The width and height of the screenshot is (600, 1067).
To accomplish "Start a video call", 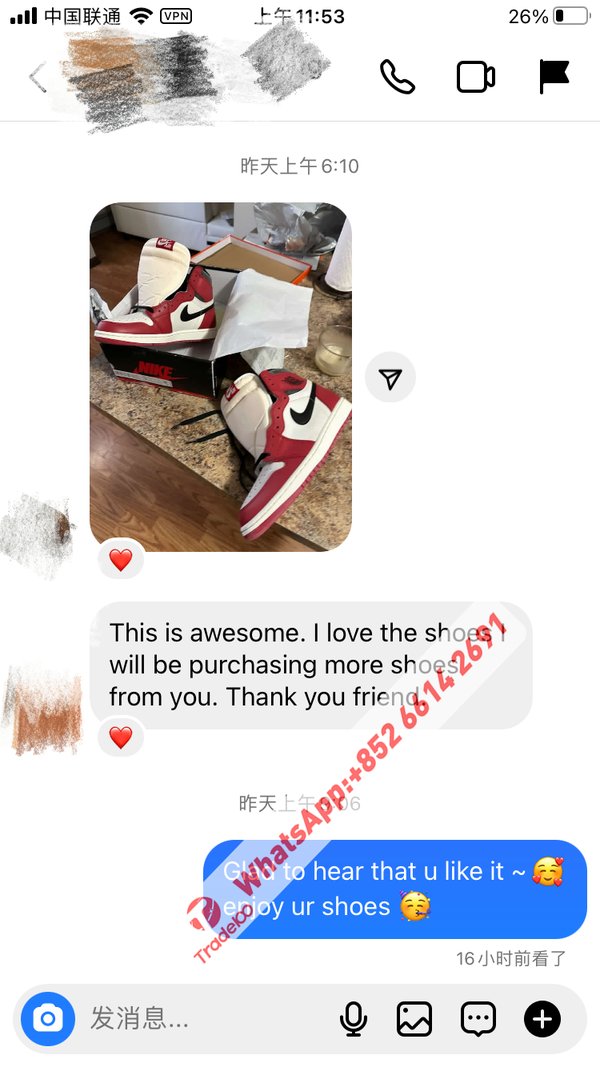I will (x=476, y=77).
